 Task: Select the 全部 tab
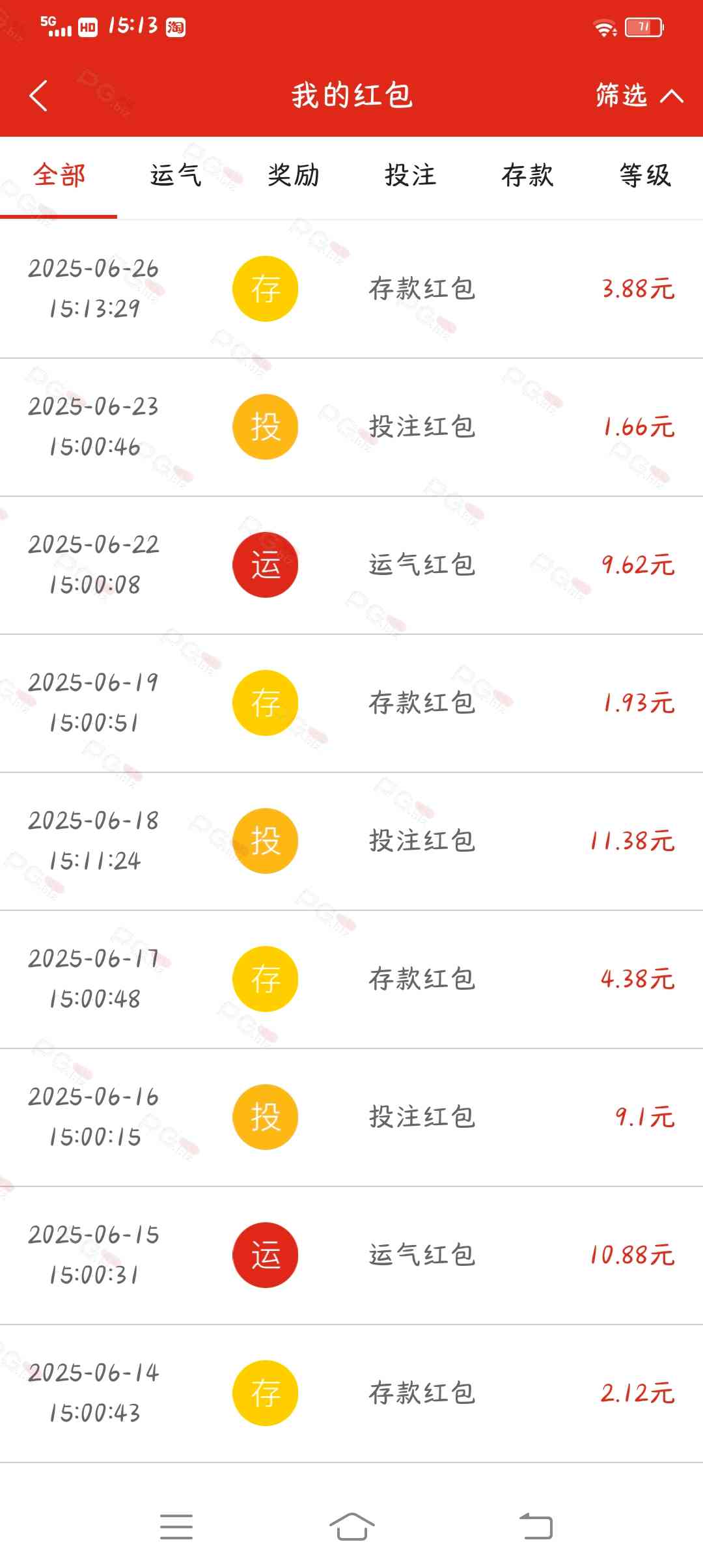tap(59, 176)
